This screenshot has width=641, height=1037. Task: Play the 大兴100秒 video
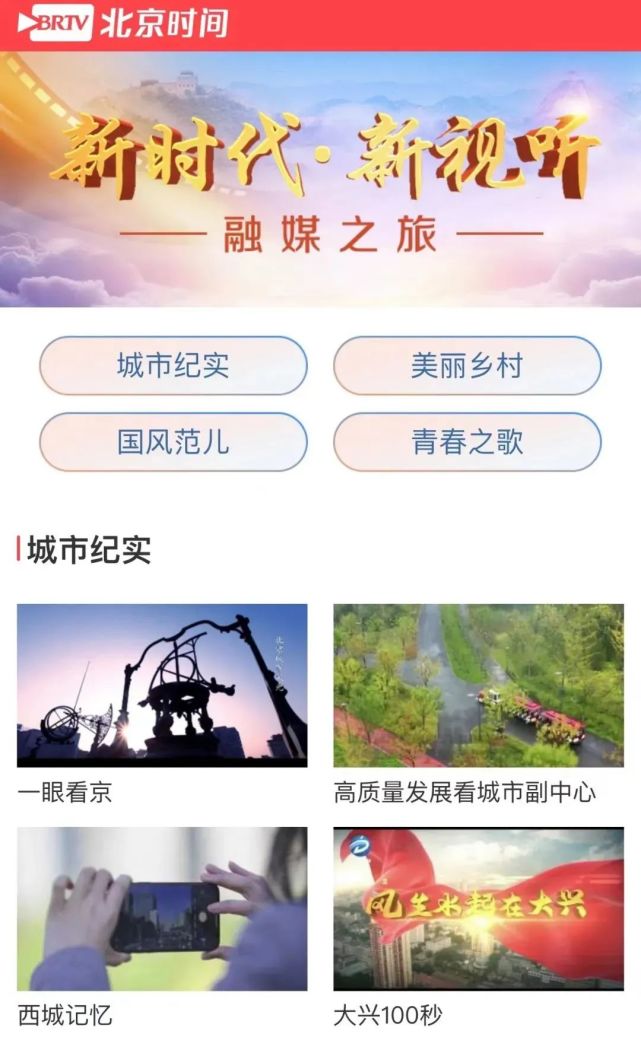pos(478,908)
